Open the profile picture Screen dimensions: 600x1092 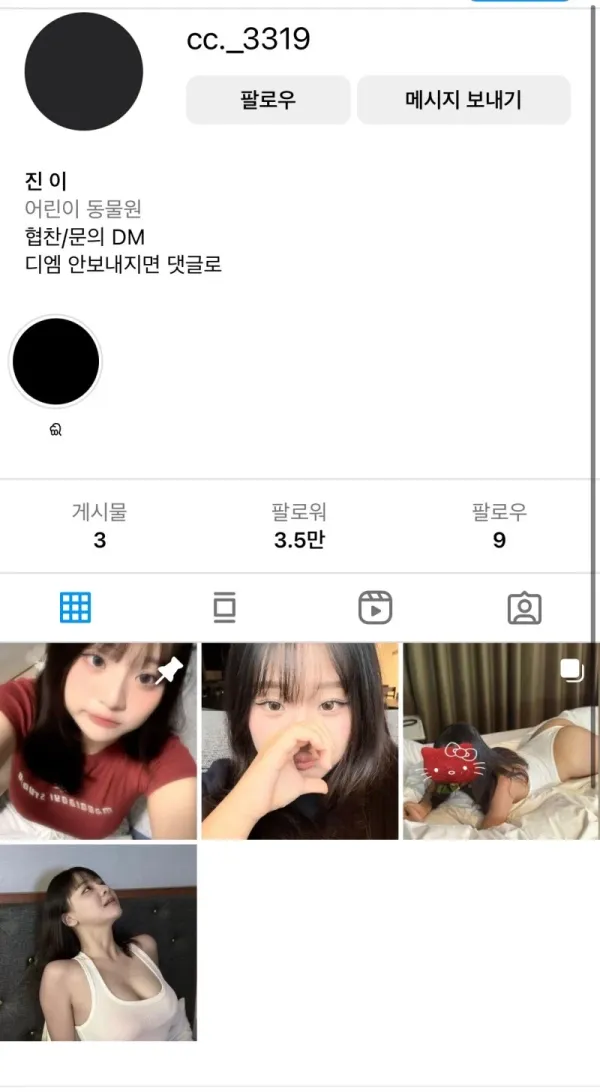[x=83, y=72]
